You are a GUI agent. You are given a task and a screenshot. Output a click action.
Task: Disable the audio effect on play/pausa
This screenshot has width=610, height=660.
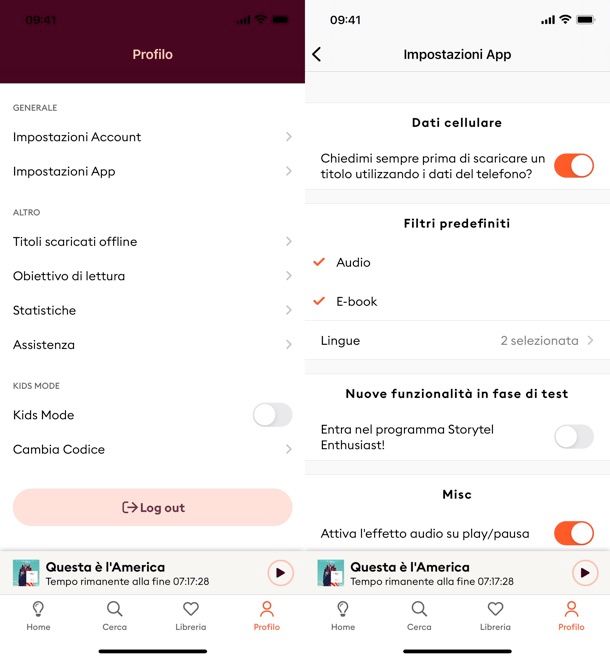click(x=573, y=533)
